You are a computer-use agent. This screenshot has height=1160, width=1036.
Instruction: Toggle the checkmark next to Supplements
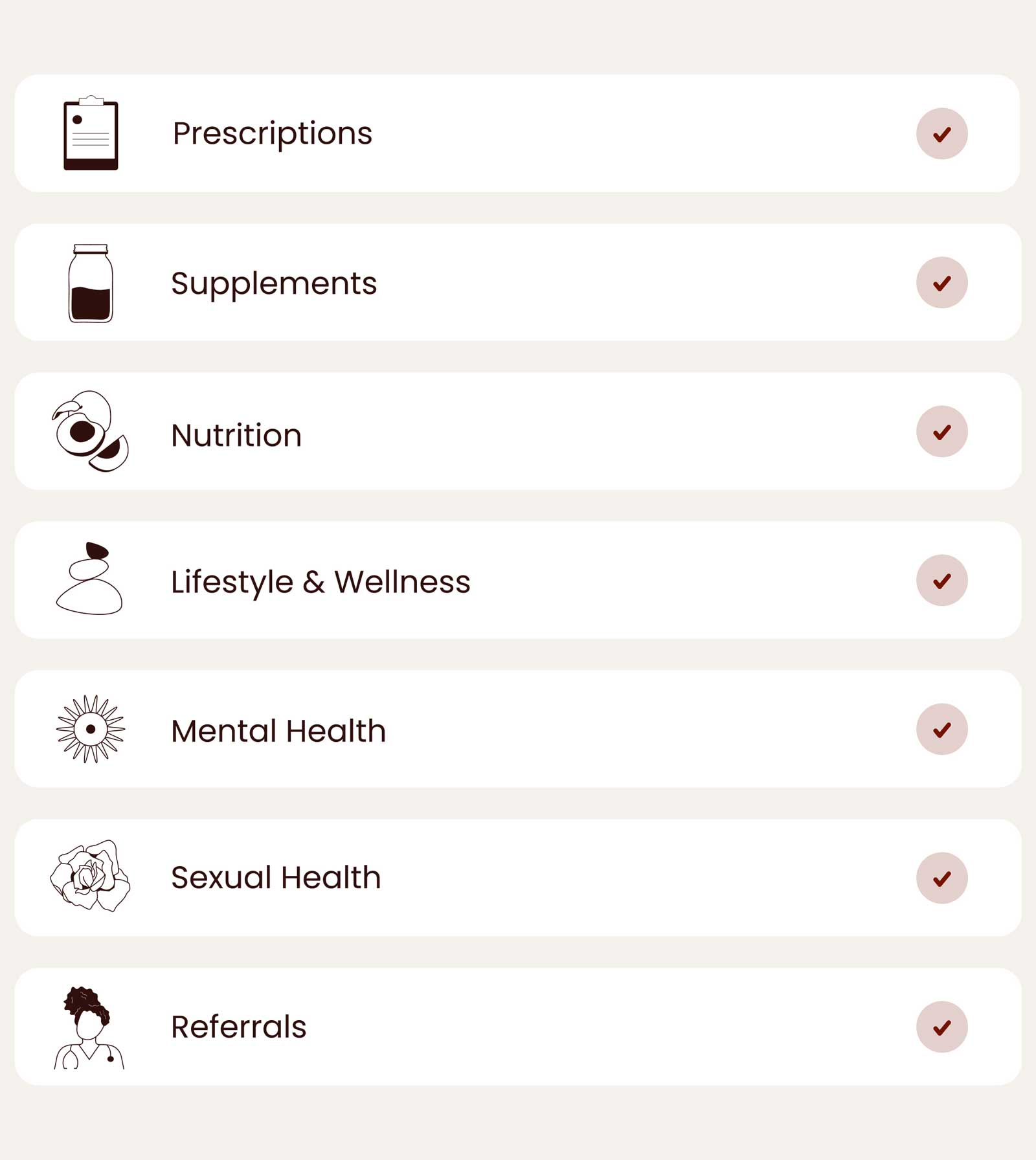click(942, 282)
